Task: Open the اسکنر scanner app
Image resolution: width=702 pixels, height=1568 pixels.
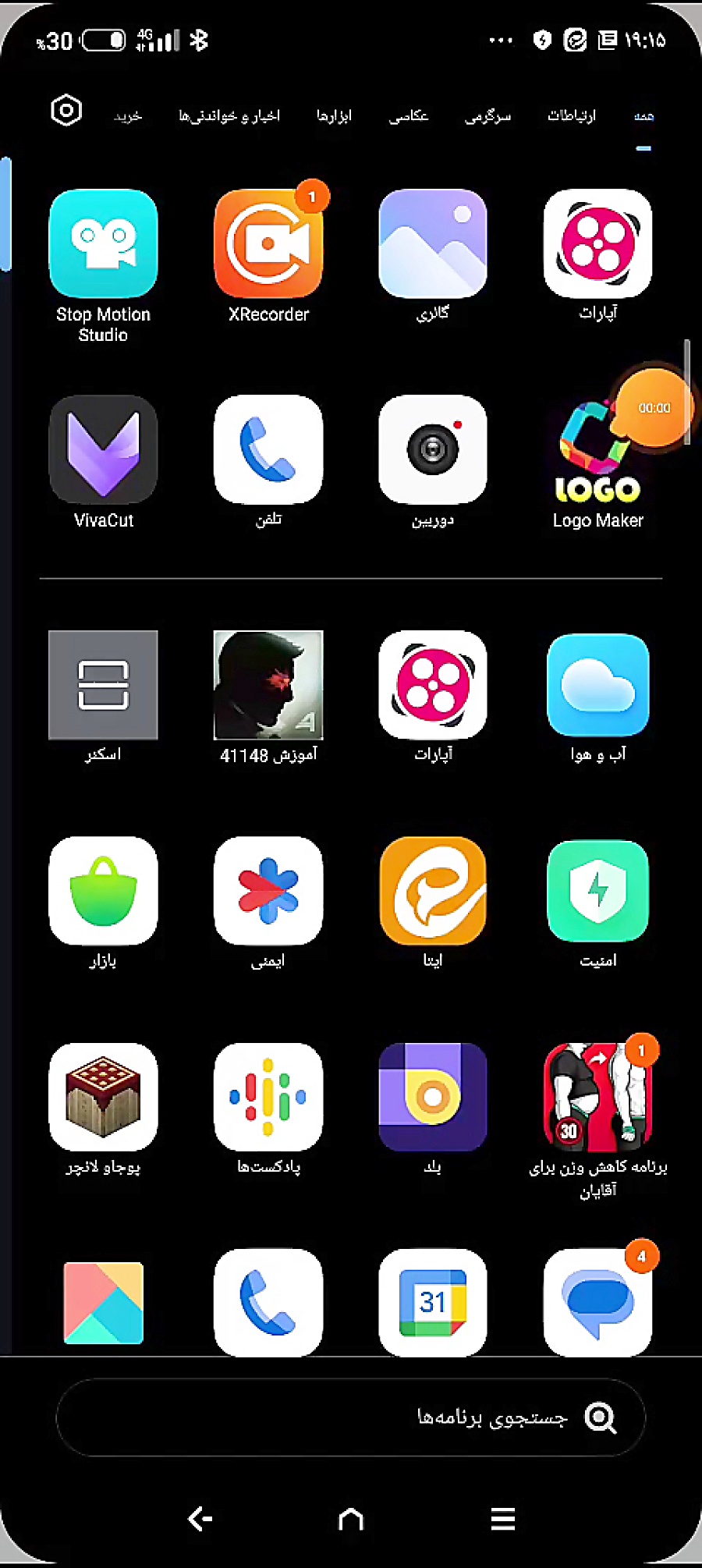Action: (x=103, y=685)
